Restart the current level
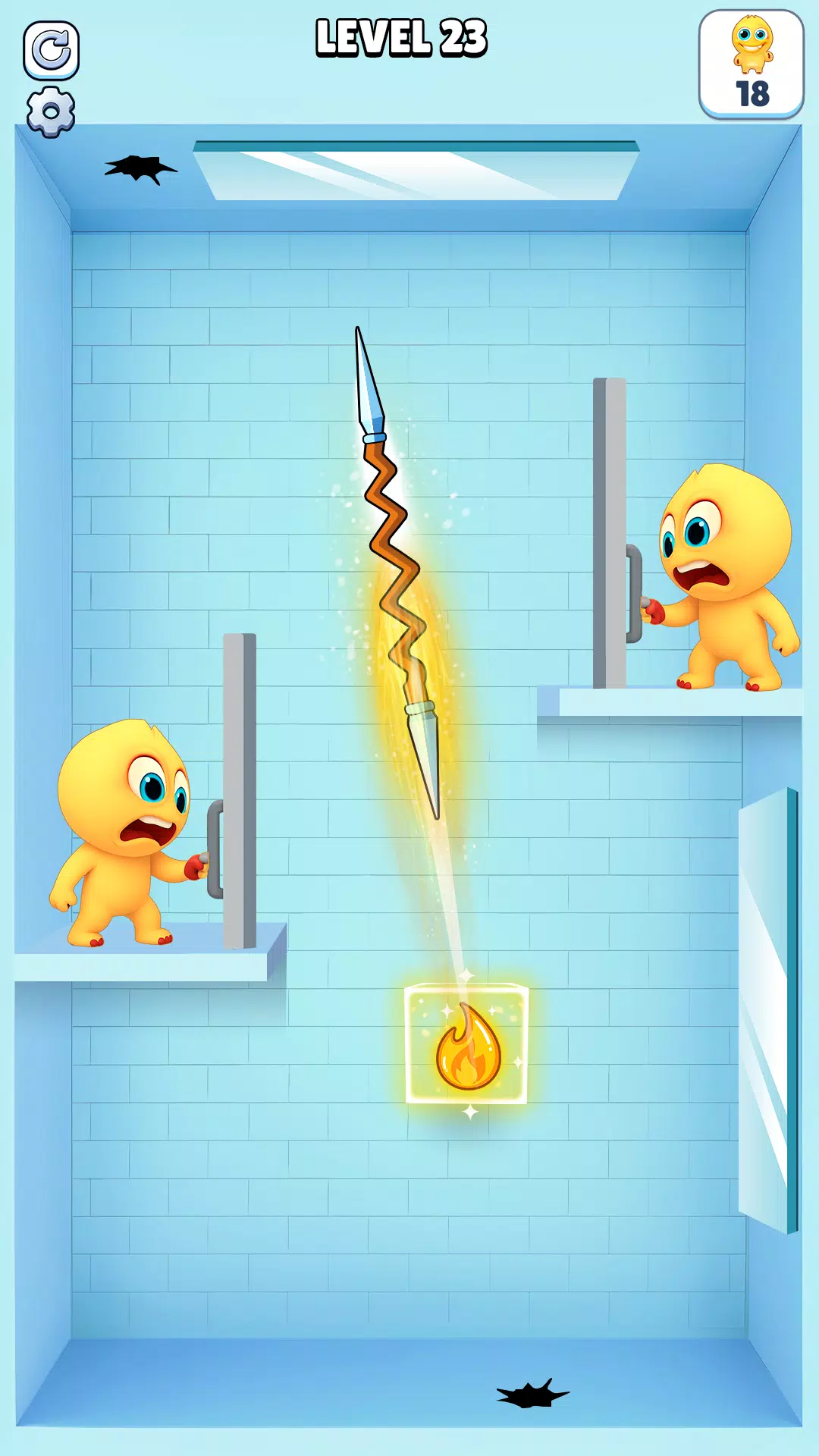Image resolution: width=819 pixels, height=1456 pixels. click(51, 50)
